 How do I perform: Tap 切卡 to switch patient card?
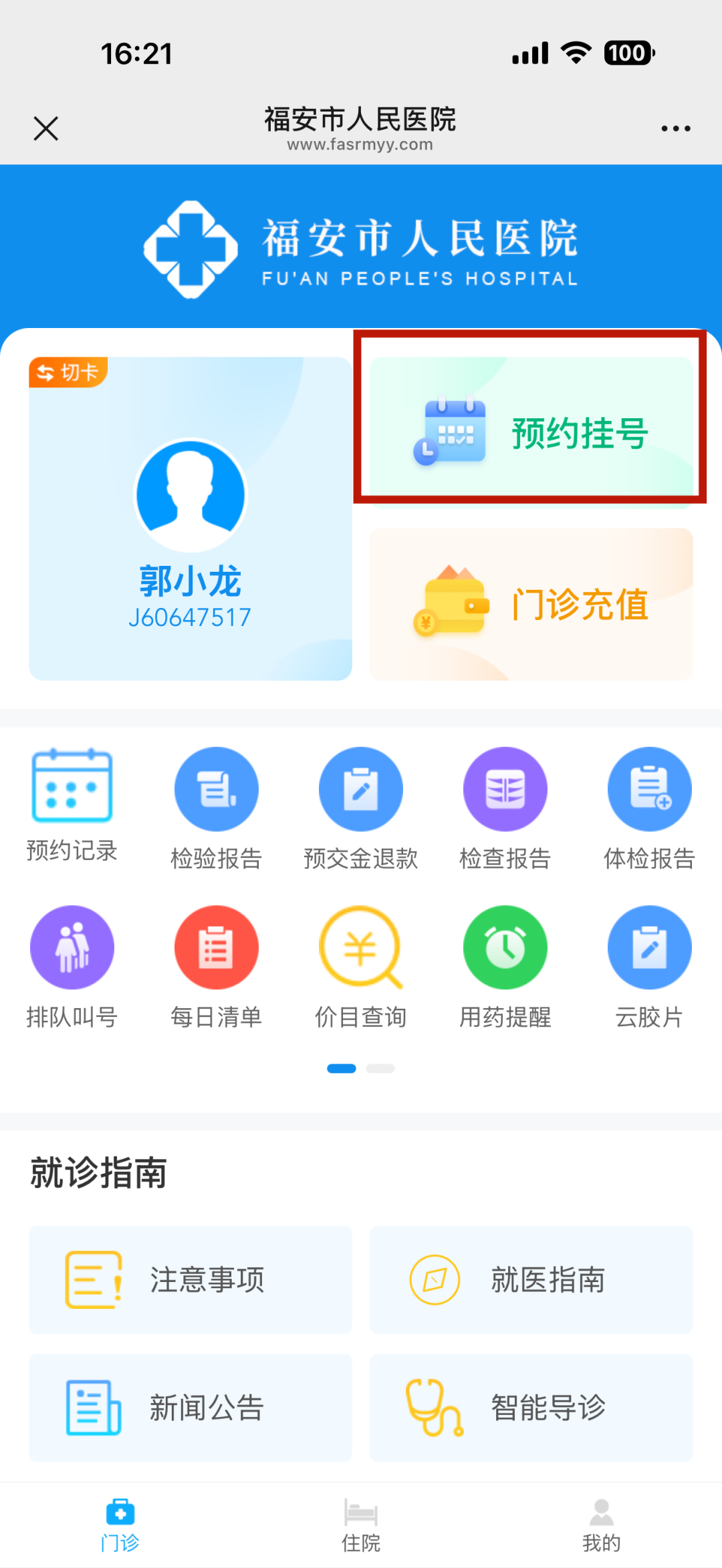coord(68,373)
